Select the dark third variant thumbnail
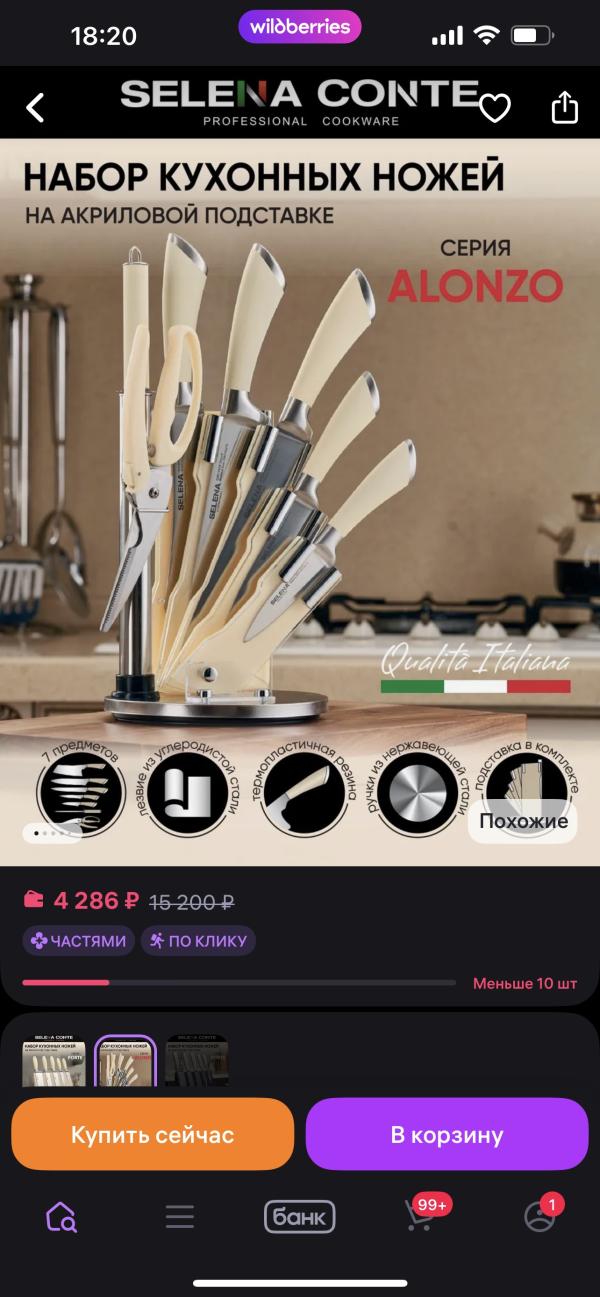Viewport: 600px width, 1297px height. 197,1061
